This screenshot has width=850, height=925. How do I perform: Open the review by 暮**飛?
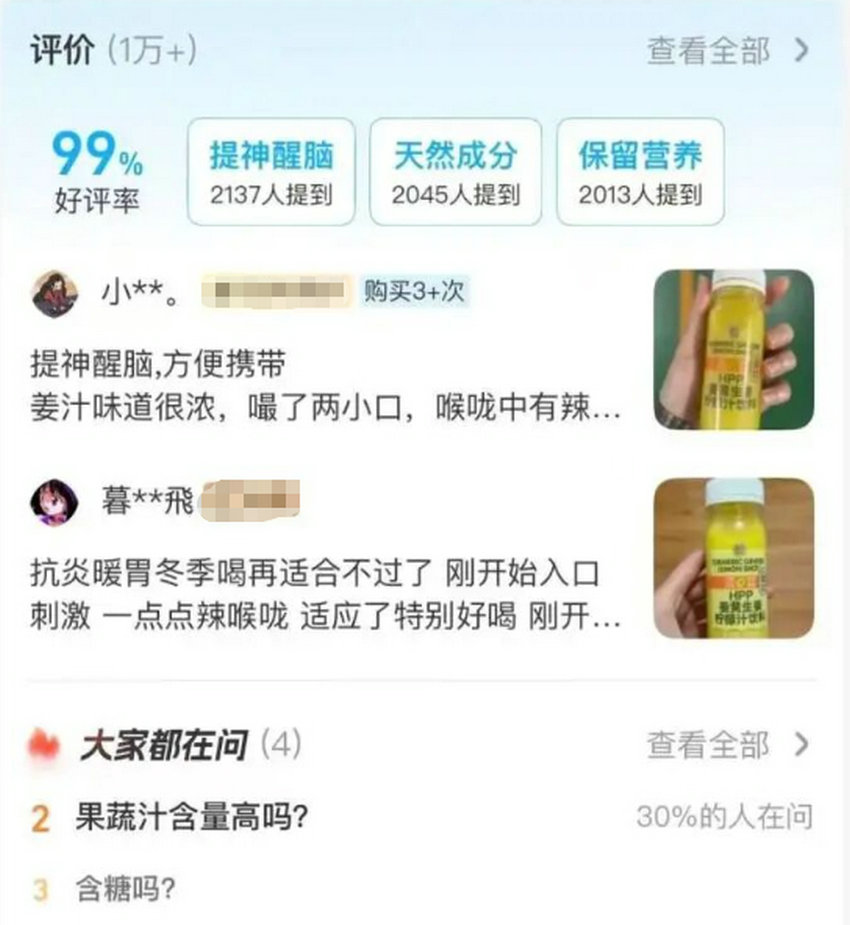(x=325, y=595)
